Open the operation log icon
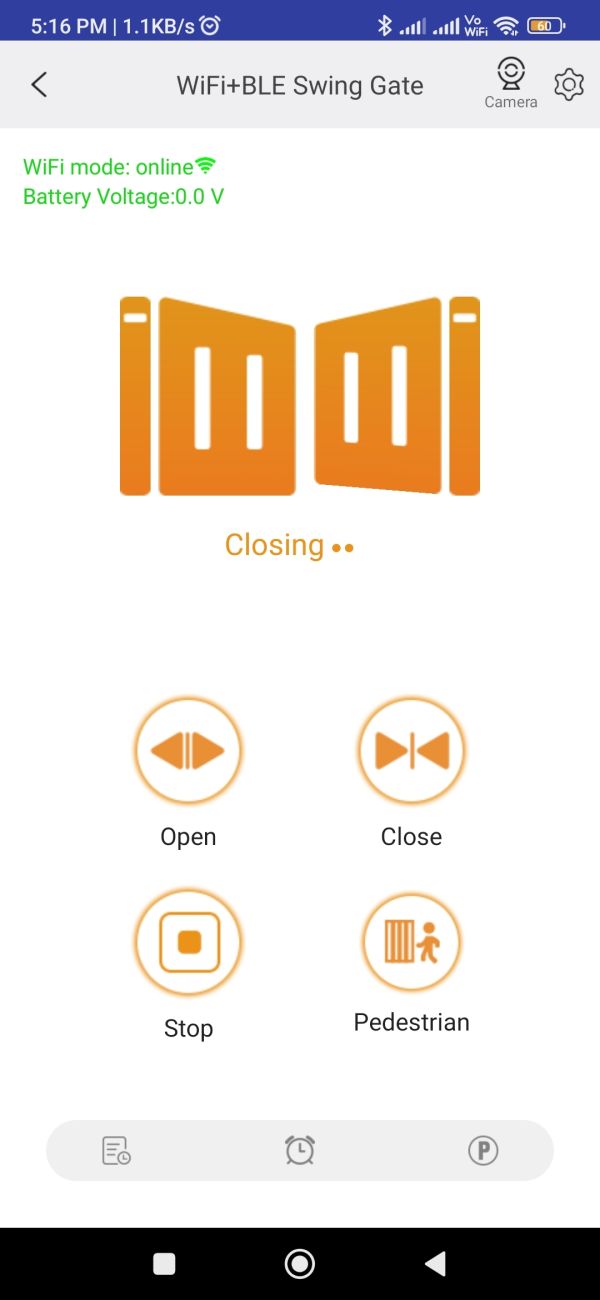Viewport: 600px width, 1300px height. click(x=116, y=1151)
